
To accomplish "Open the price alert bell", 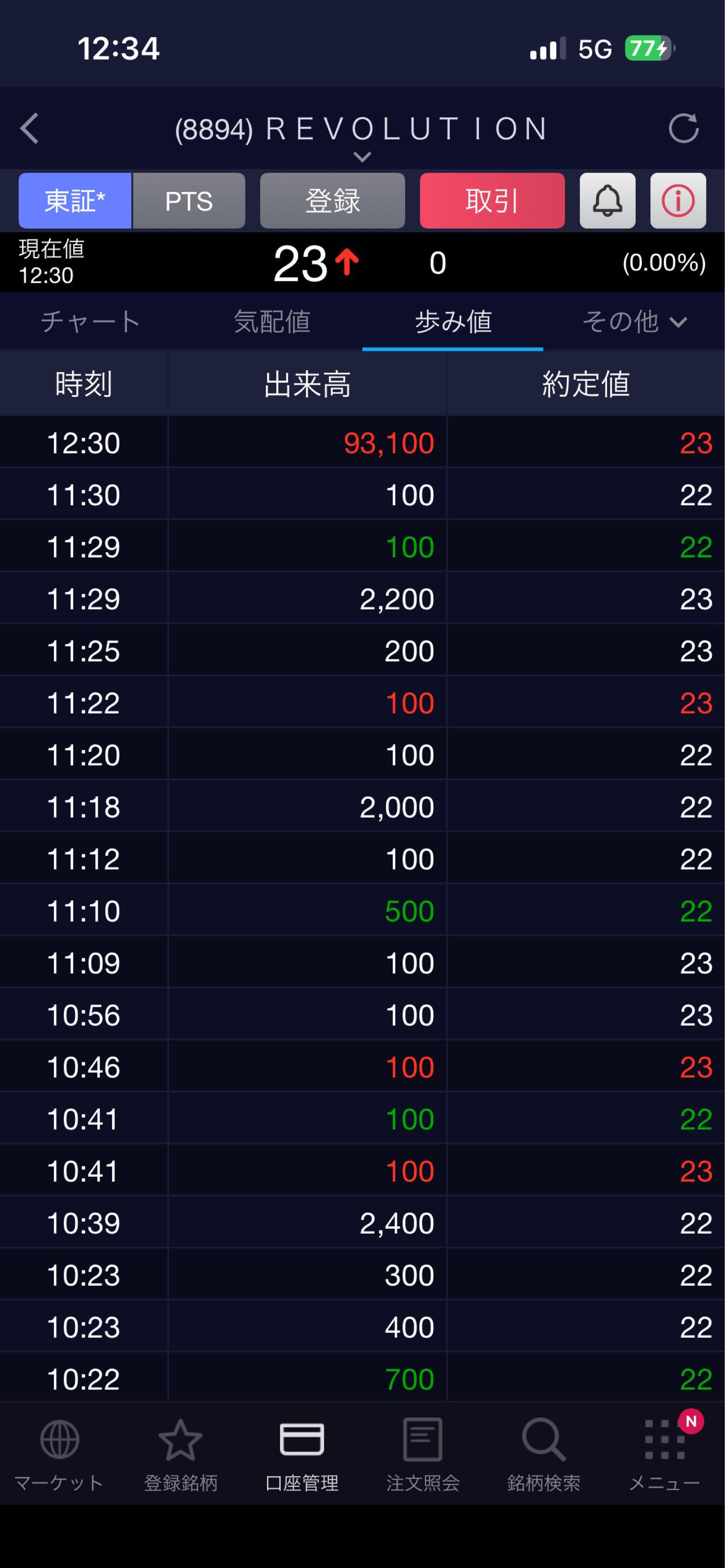I will 607,201.
